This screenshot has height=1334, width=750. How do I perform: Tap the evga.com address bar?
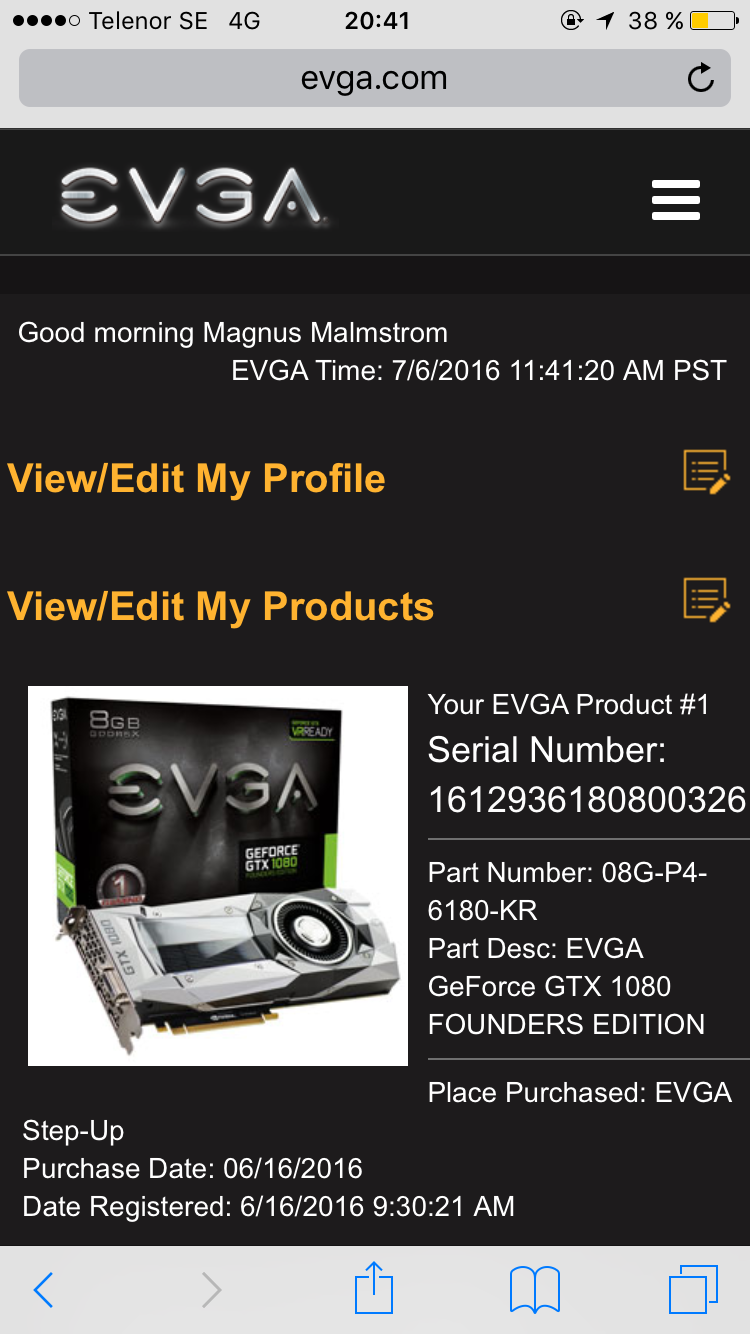tap(374, 79)
